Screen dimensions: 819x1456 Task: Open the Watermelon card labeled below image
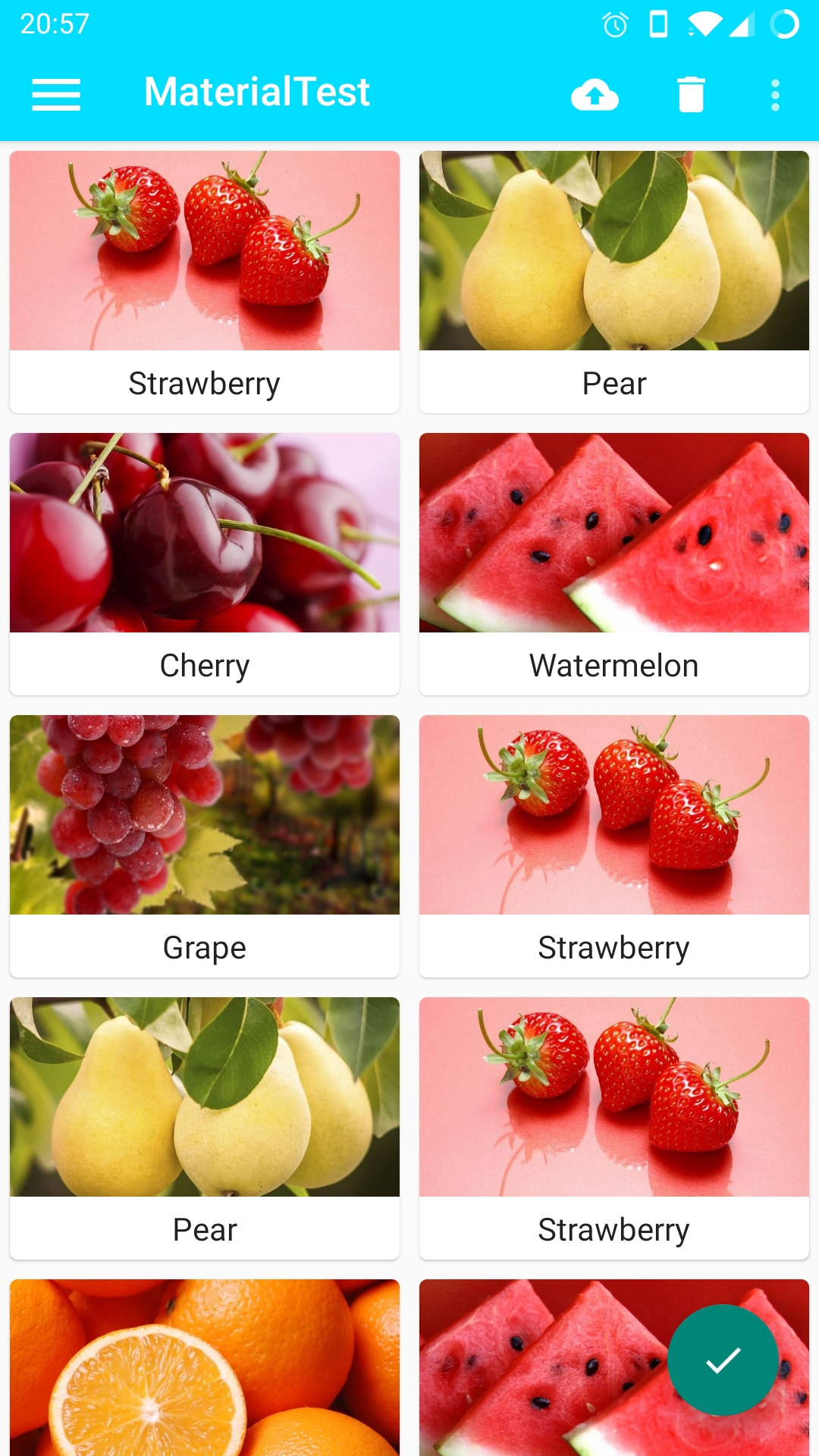click(x=614, y=563)
